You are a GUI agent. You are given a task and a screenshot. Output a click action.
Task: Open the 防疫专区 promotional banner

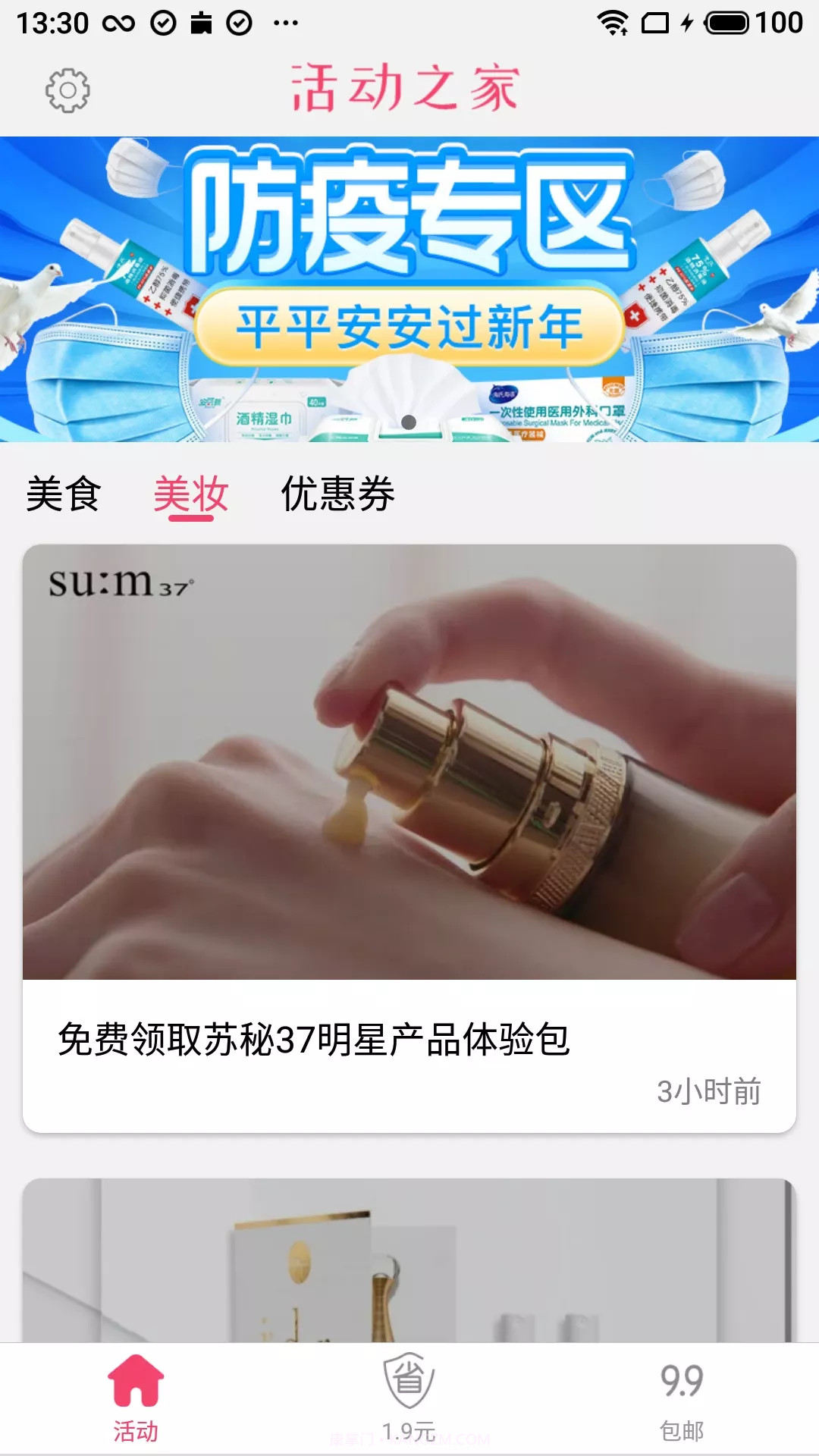coord(409,288)
